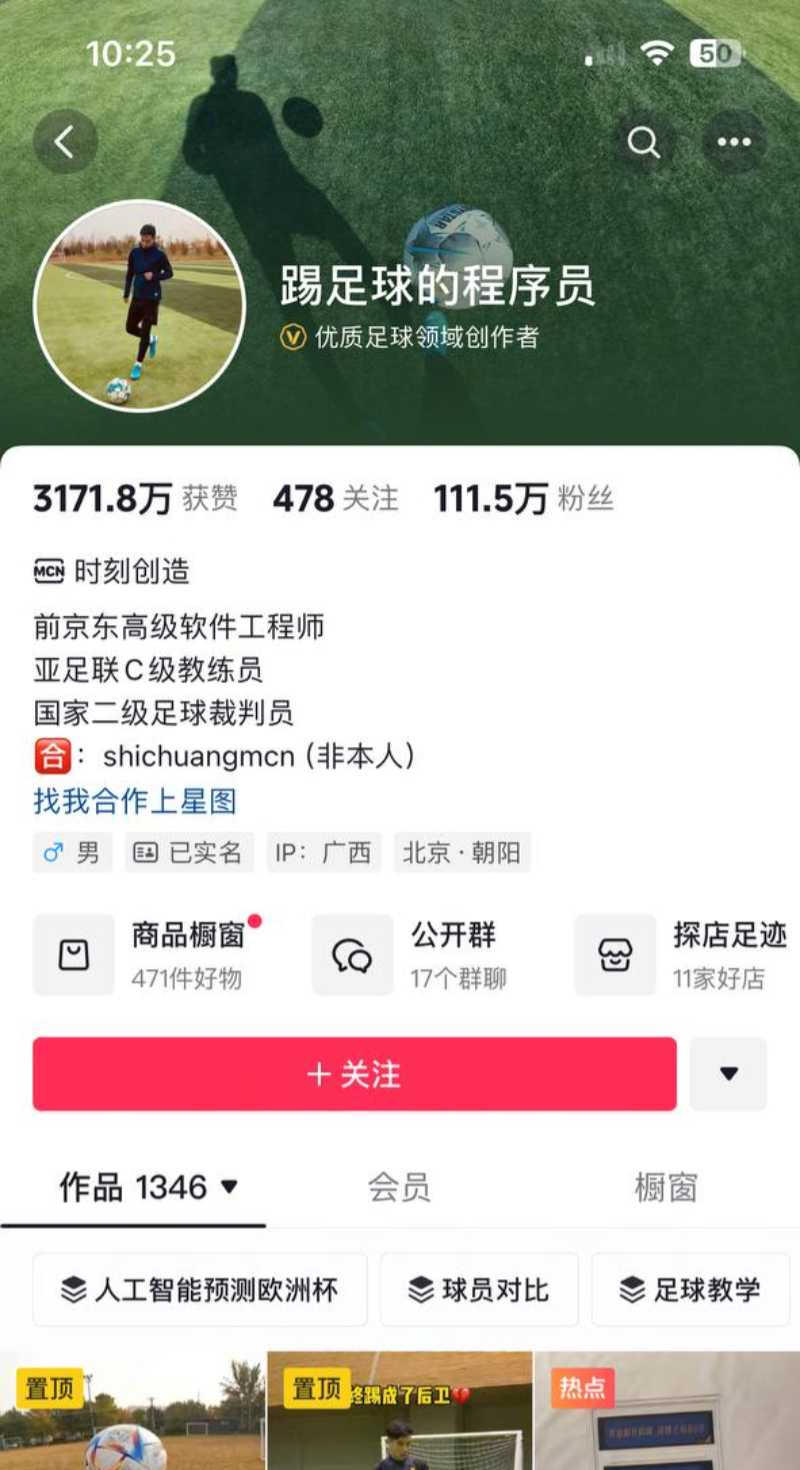This screenshot has width=800, height=1470.
Task: Open the dropdown arrow beside the follow button
Action: tap(729, 1074)
